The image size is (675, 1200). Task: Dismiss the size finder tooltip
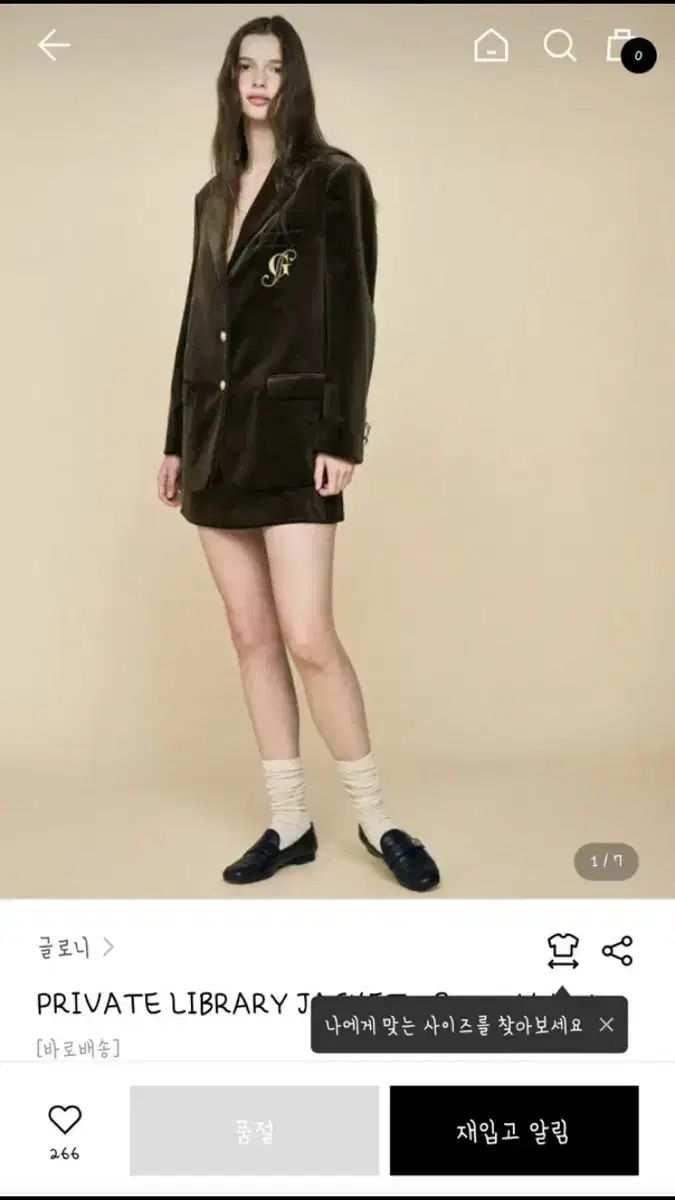tap(606, 1024)
